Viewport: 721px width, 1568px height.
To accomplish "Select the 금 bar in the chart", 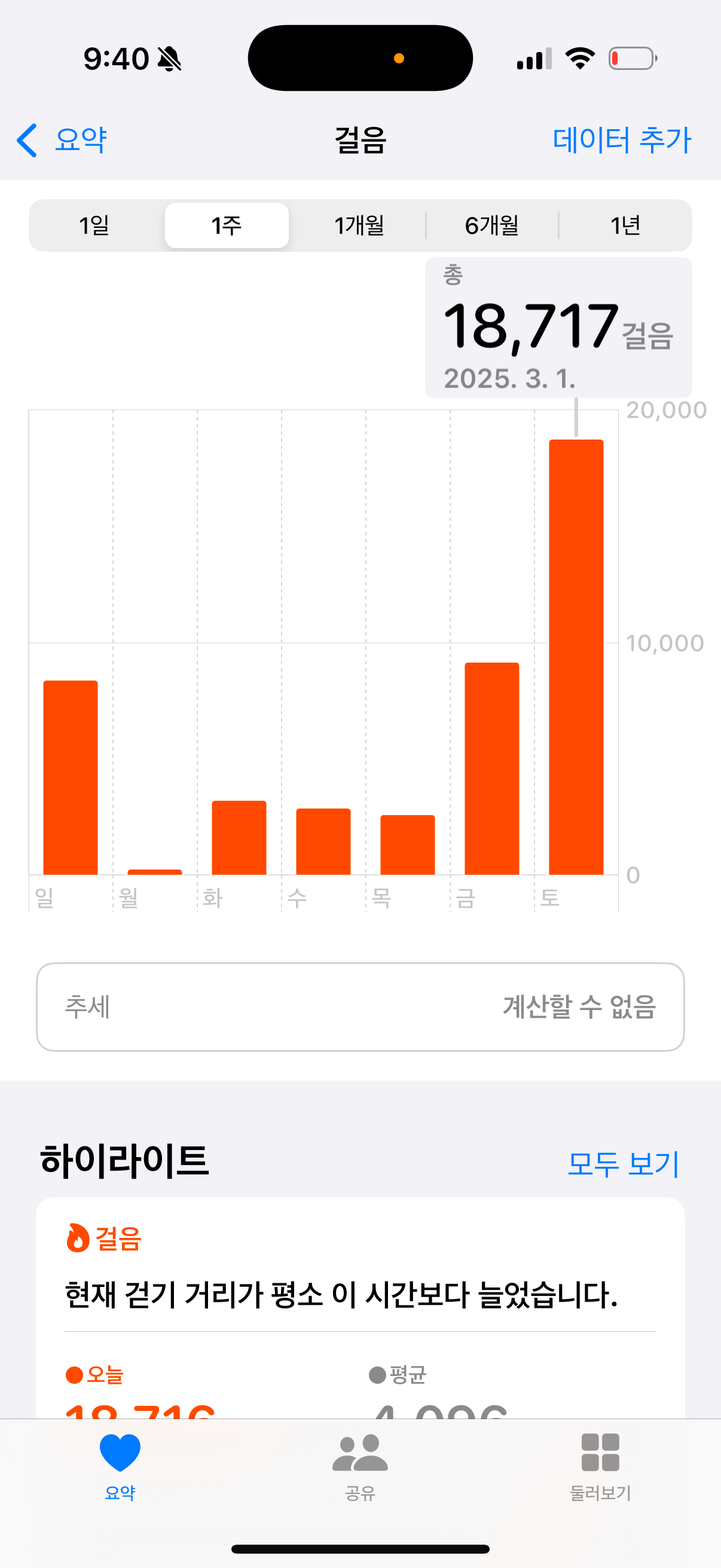I will pos(491,768).
